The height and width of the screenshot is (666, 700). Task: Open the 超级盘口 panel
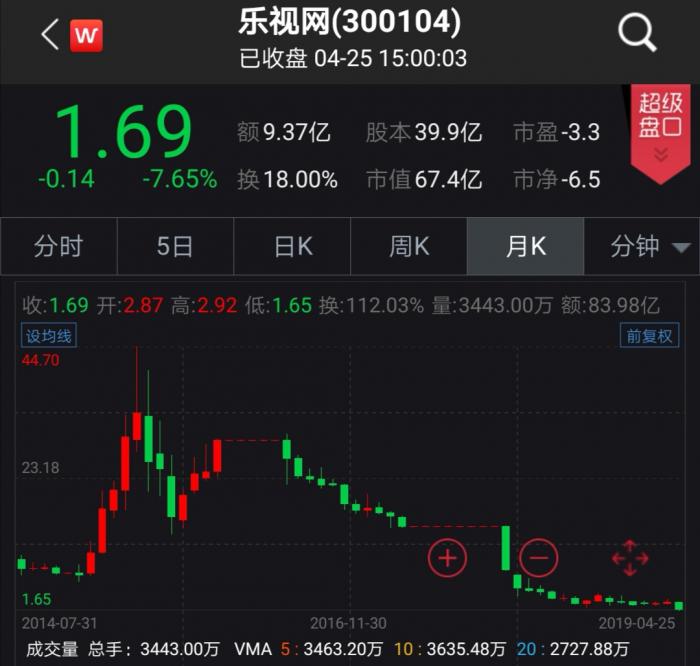660,130
